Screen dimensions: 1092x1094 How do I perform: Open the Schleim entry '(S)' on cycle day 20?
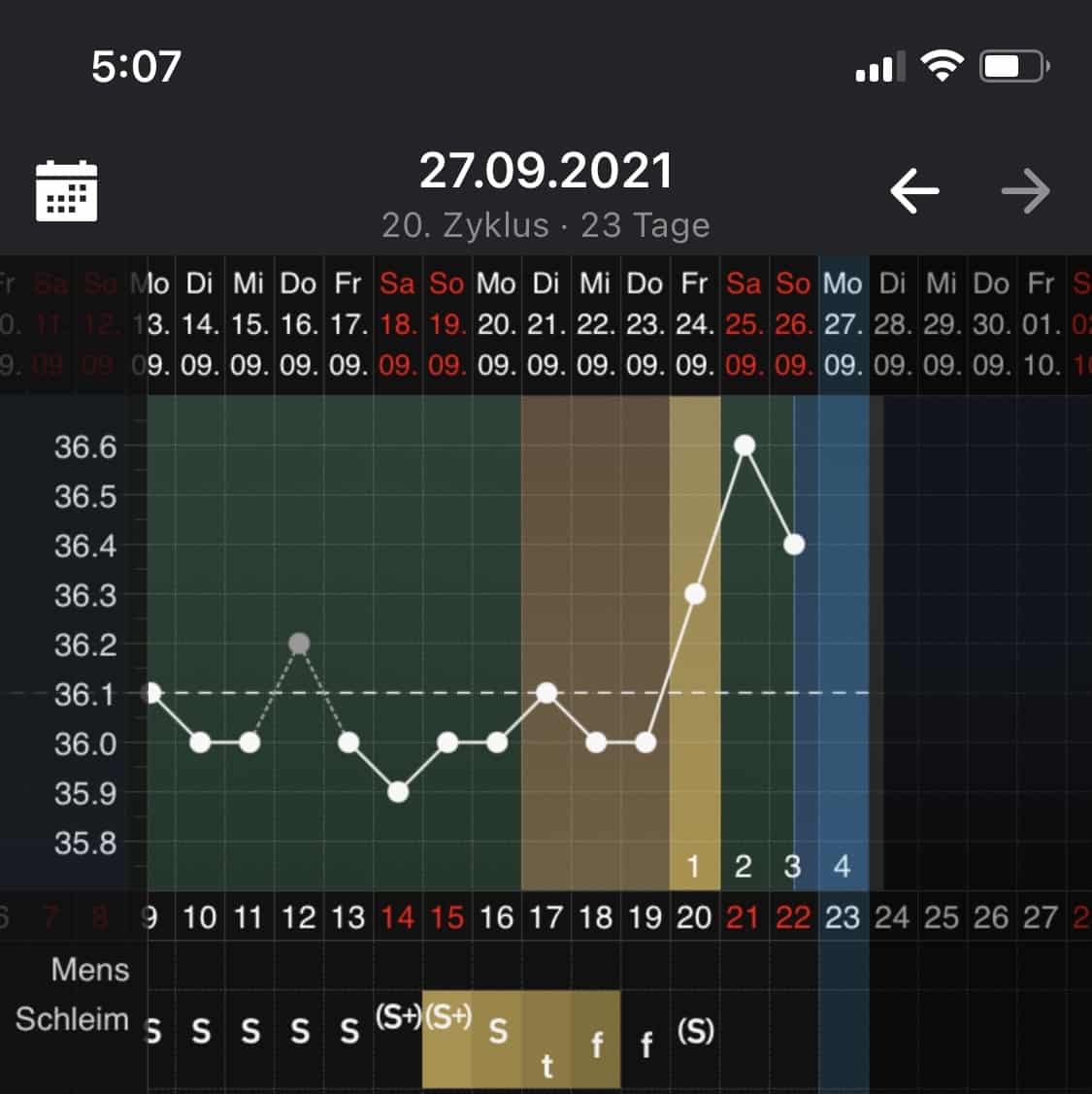(695, 1031)
